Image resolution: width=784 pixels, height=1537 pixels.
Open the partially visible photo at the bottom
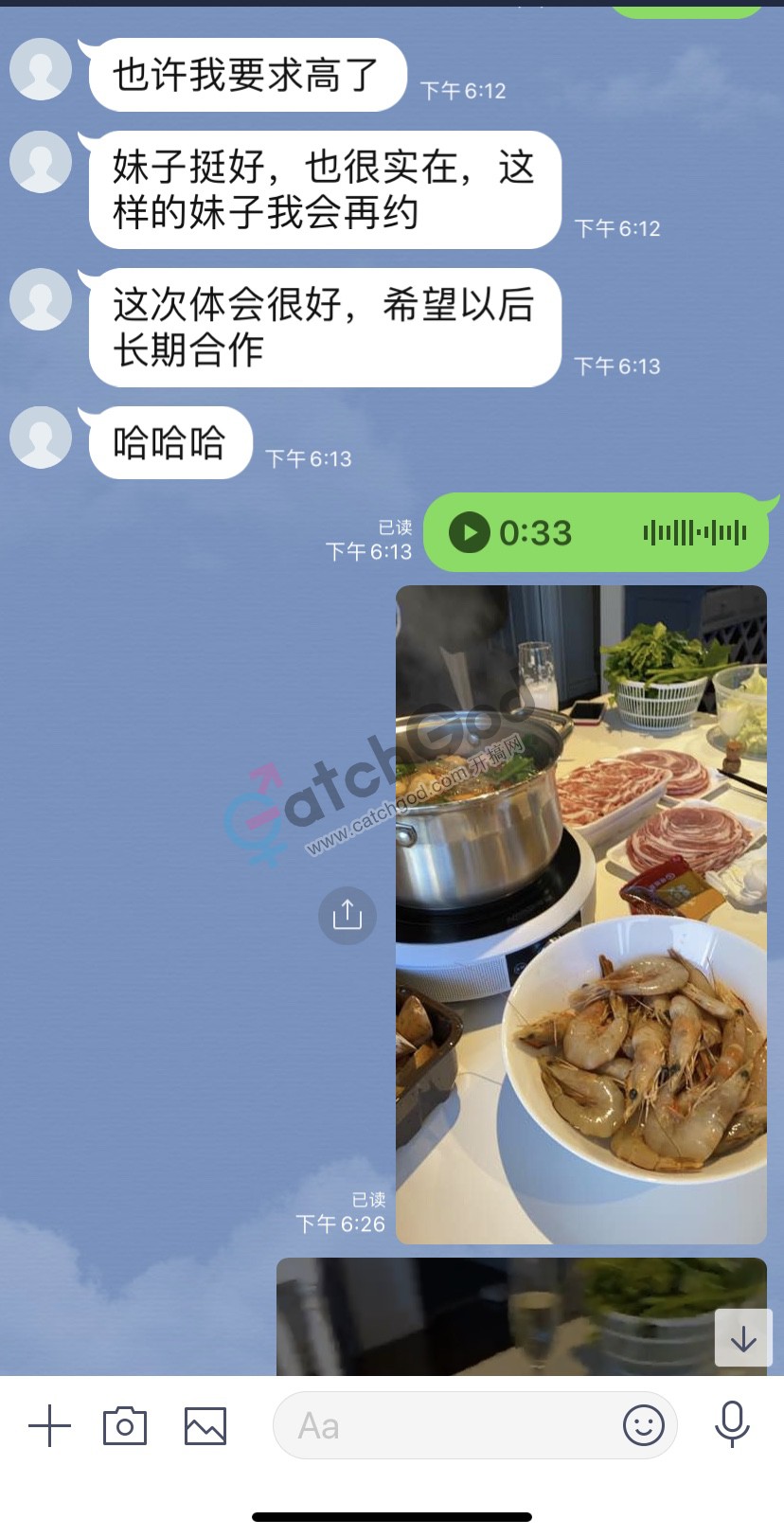(x=492, y=1316)
